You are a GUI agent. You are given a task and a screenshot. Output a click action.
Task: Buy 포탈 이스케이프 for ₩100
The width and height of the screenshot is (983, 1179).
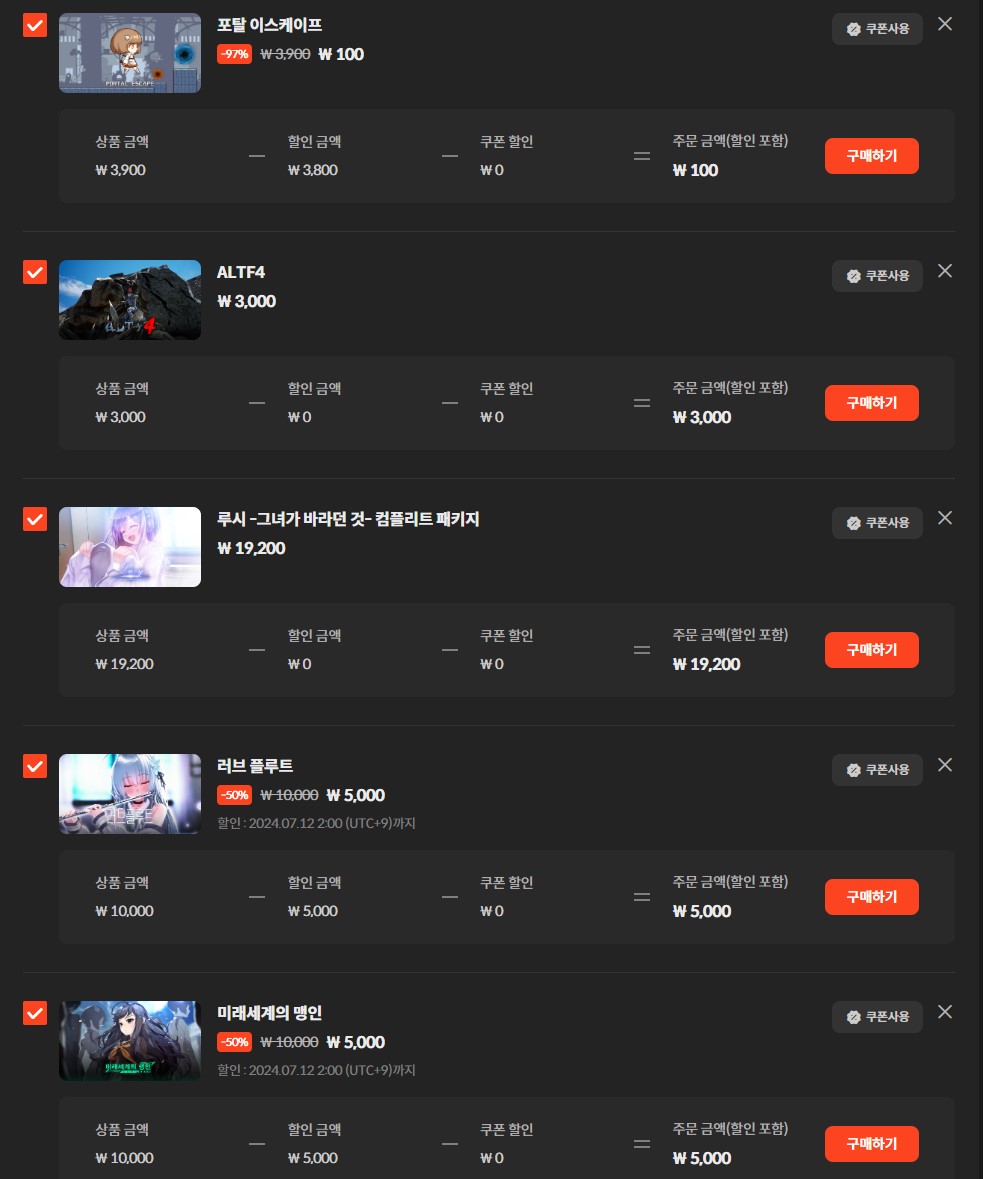point(871,156)
